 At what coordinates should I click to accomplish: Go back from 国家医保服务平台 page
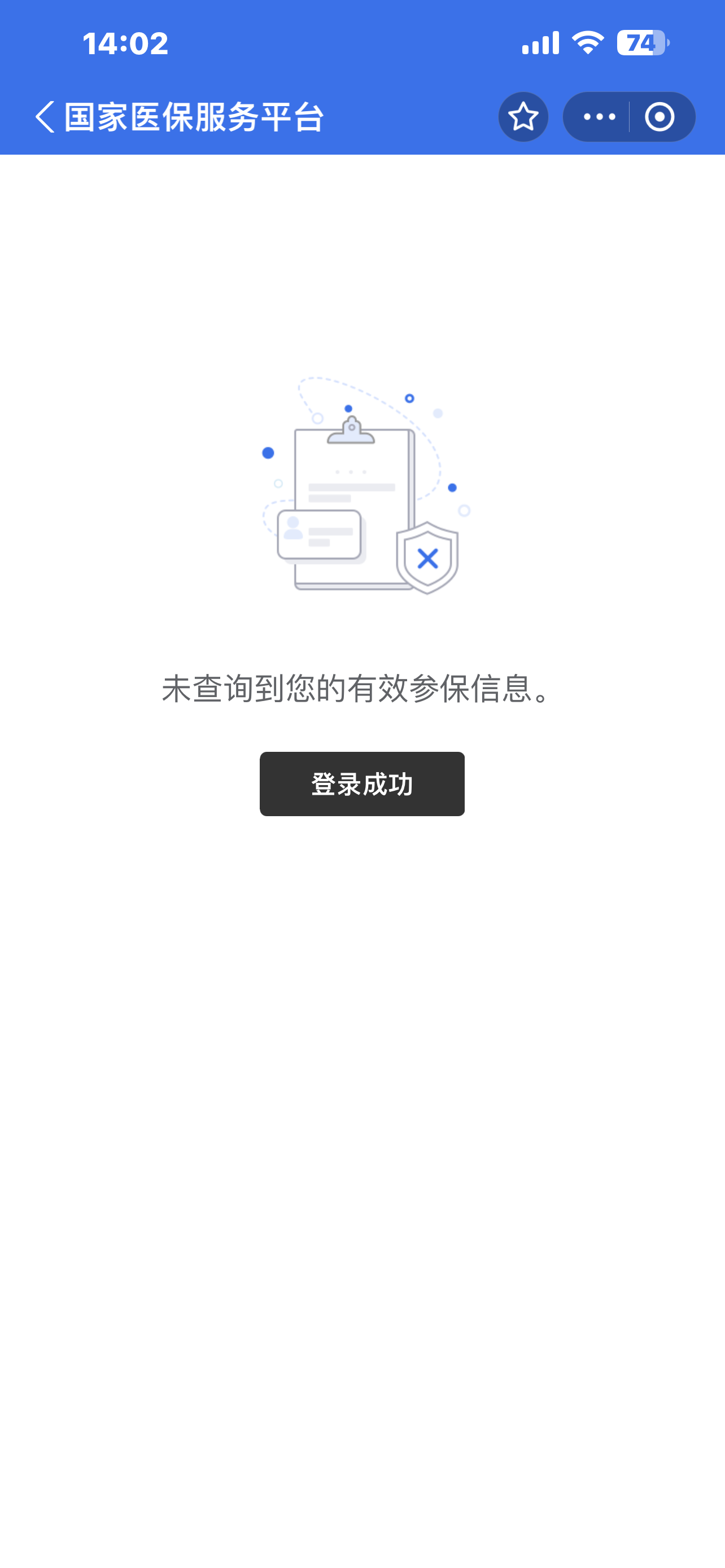tap(45, 117)
